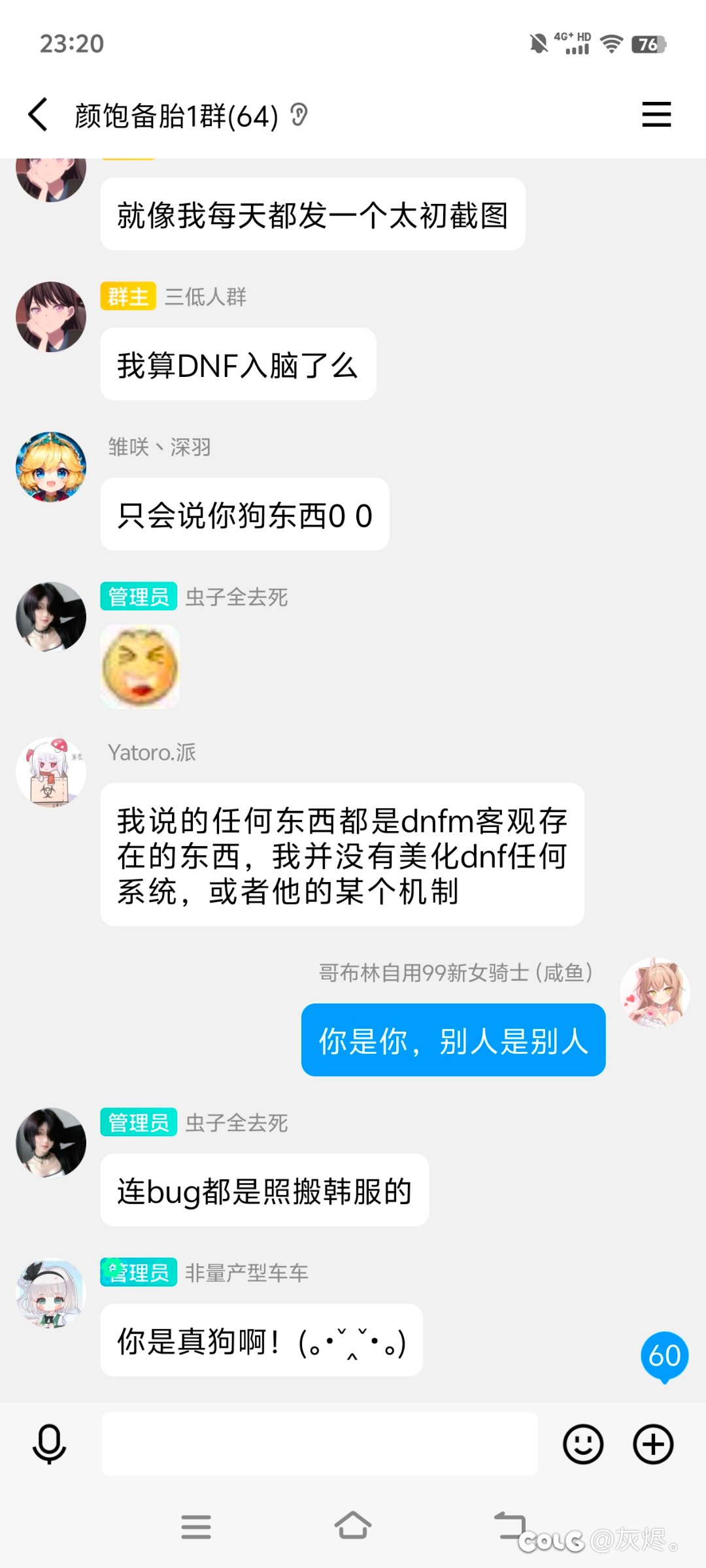Image resolution: width=706 pixels, height=1568 pixels.
Task: Open avatar of Yatoro.派
Action: click(51, 772)
